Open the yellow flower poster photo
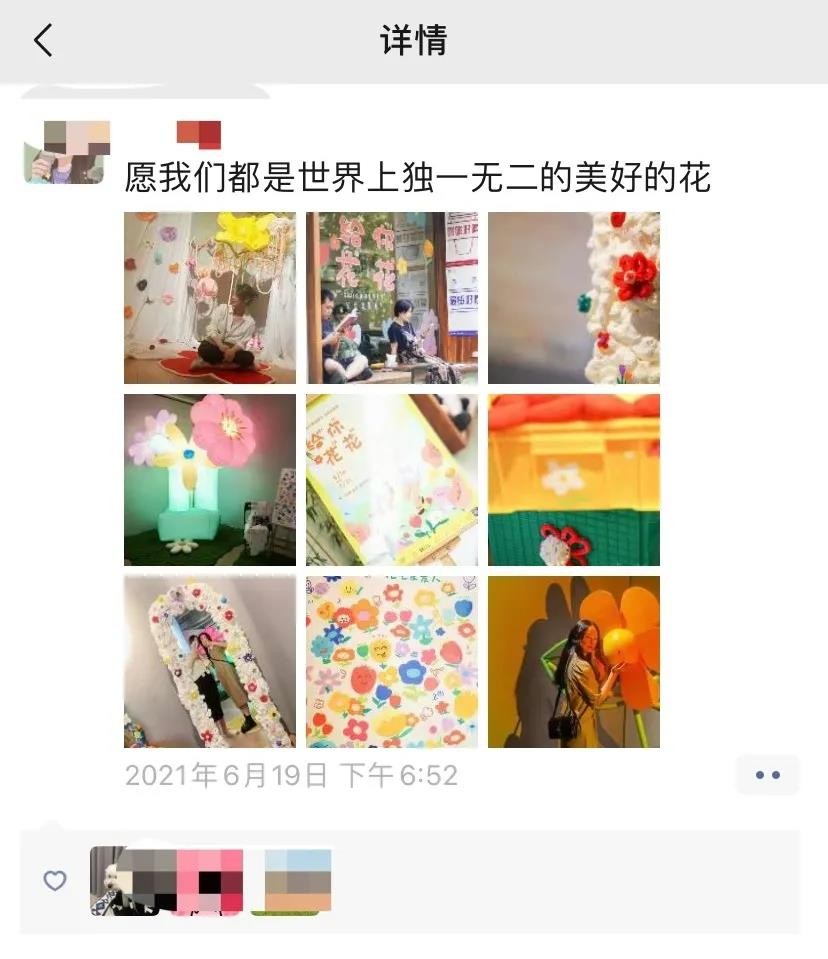Image resolution: width=828 pixels, height=959 pixels. click(392, 480)
